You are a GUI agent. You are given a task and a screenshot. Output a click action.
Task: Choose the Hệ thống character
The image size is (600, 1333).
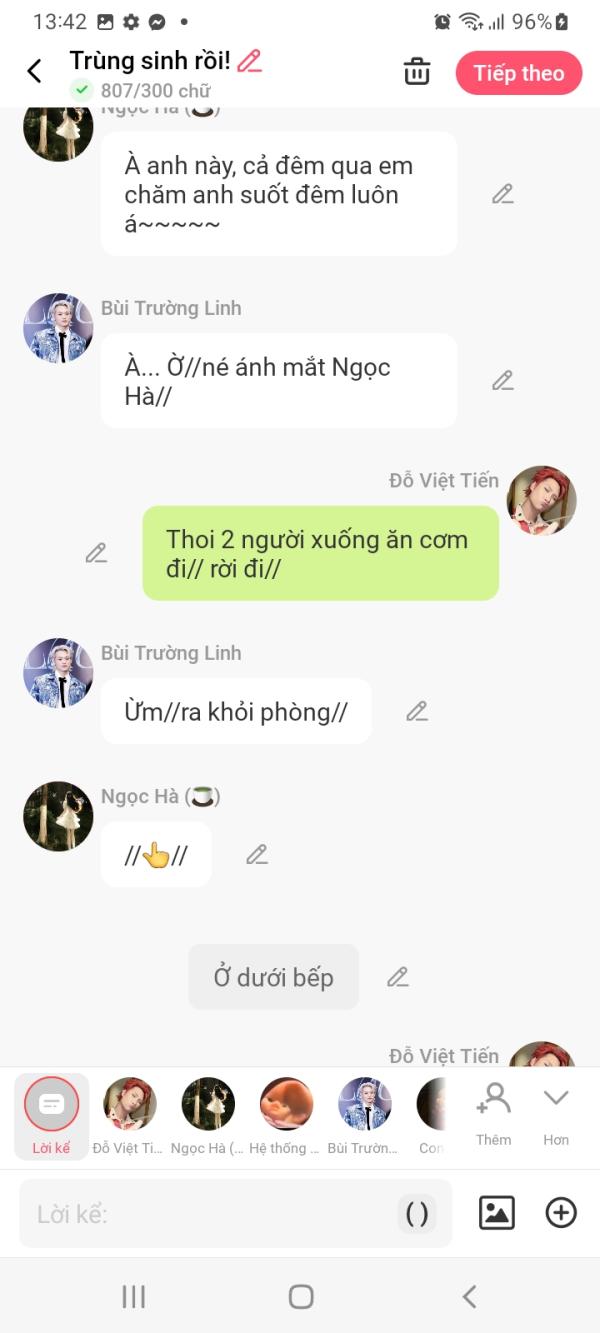point(285,1114)
